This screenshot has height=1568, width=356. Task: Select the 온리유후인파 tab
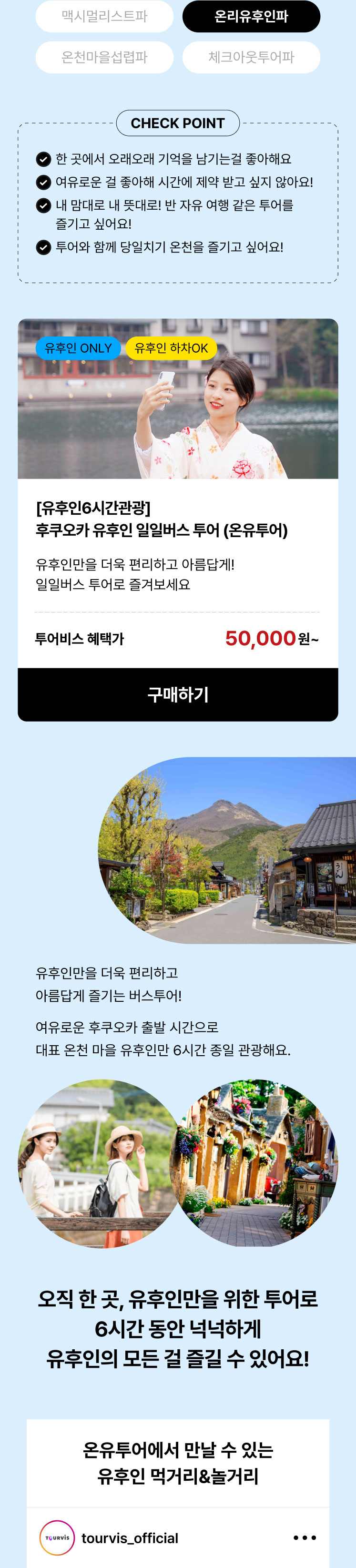251,16
